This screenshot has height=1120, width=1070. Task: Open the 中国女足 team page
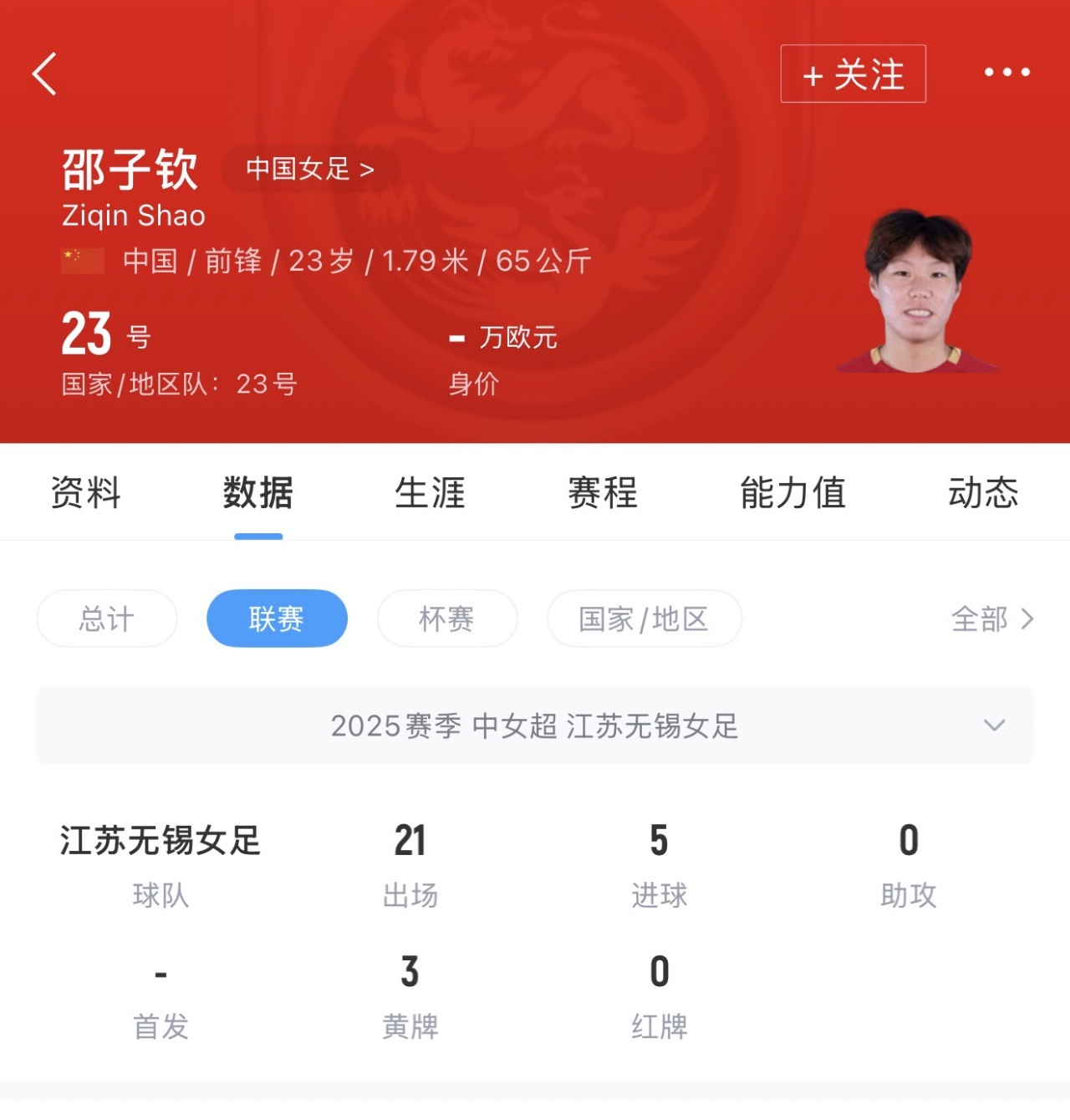click(x=309, y=169)
